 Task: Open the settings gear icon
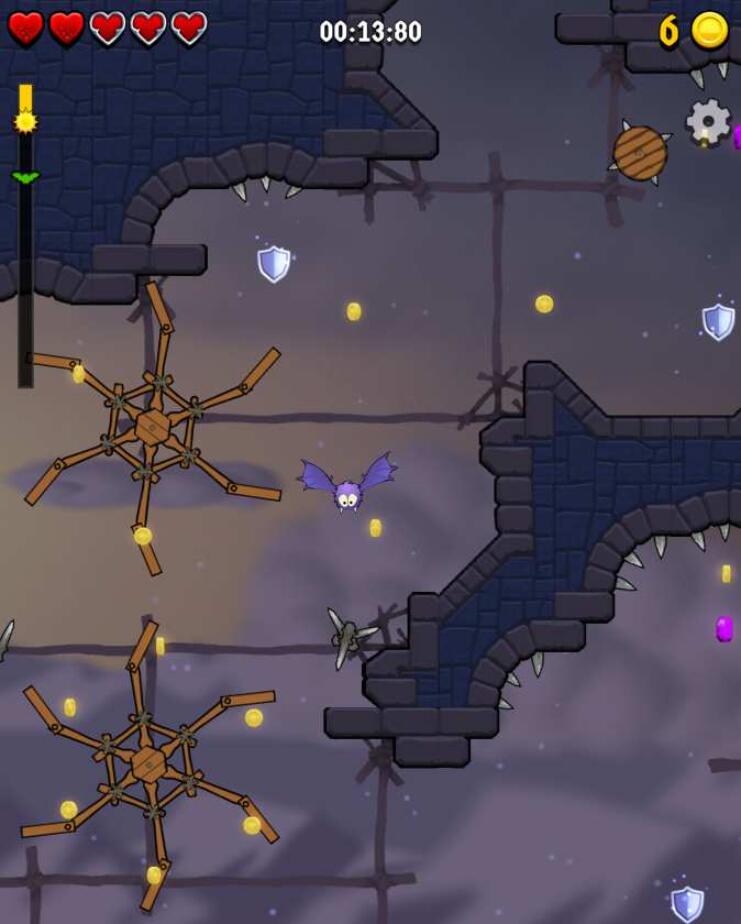pyautogui.click(x=708, y=122)
